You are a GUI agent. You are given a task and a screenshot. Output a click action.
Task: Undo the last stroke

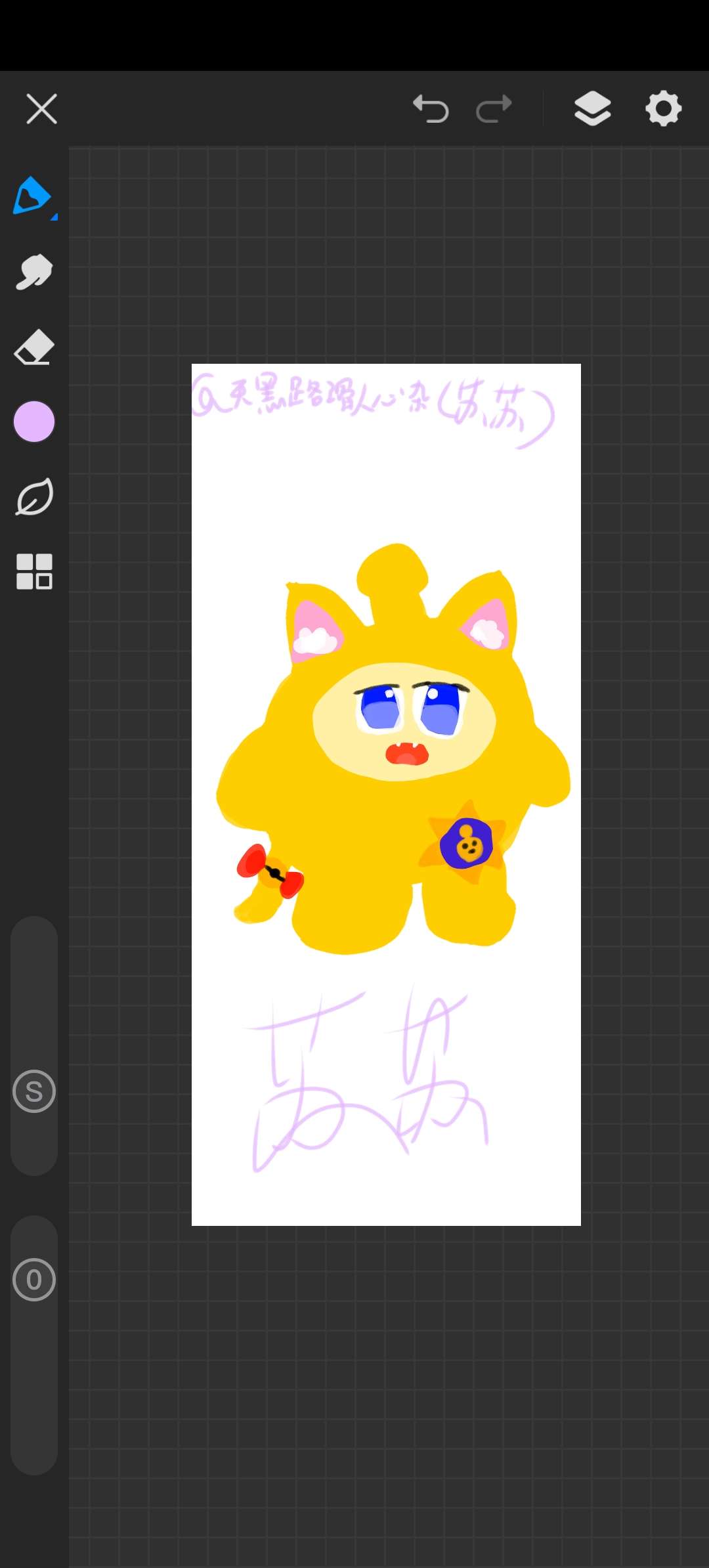point(431,109)
